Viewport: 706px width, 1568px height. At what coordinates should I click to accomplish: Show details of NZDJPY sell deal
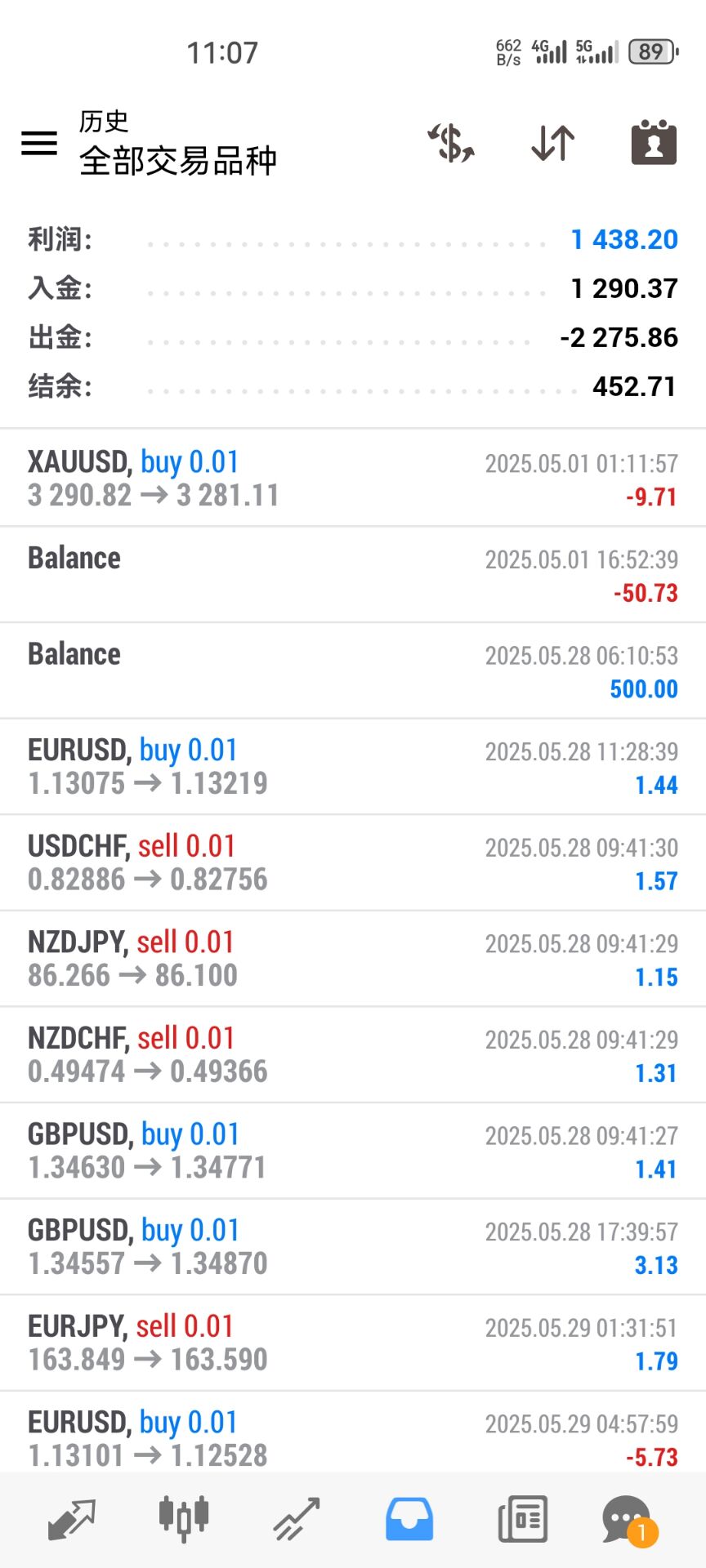pyautogui.click(x=353, y=959)
